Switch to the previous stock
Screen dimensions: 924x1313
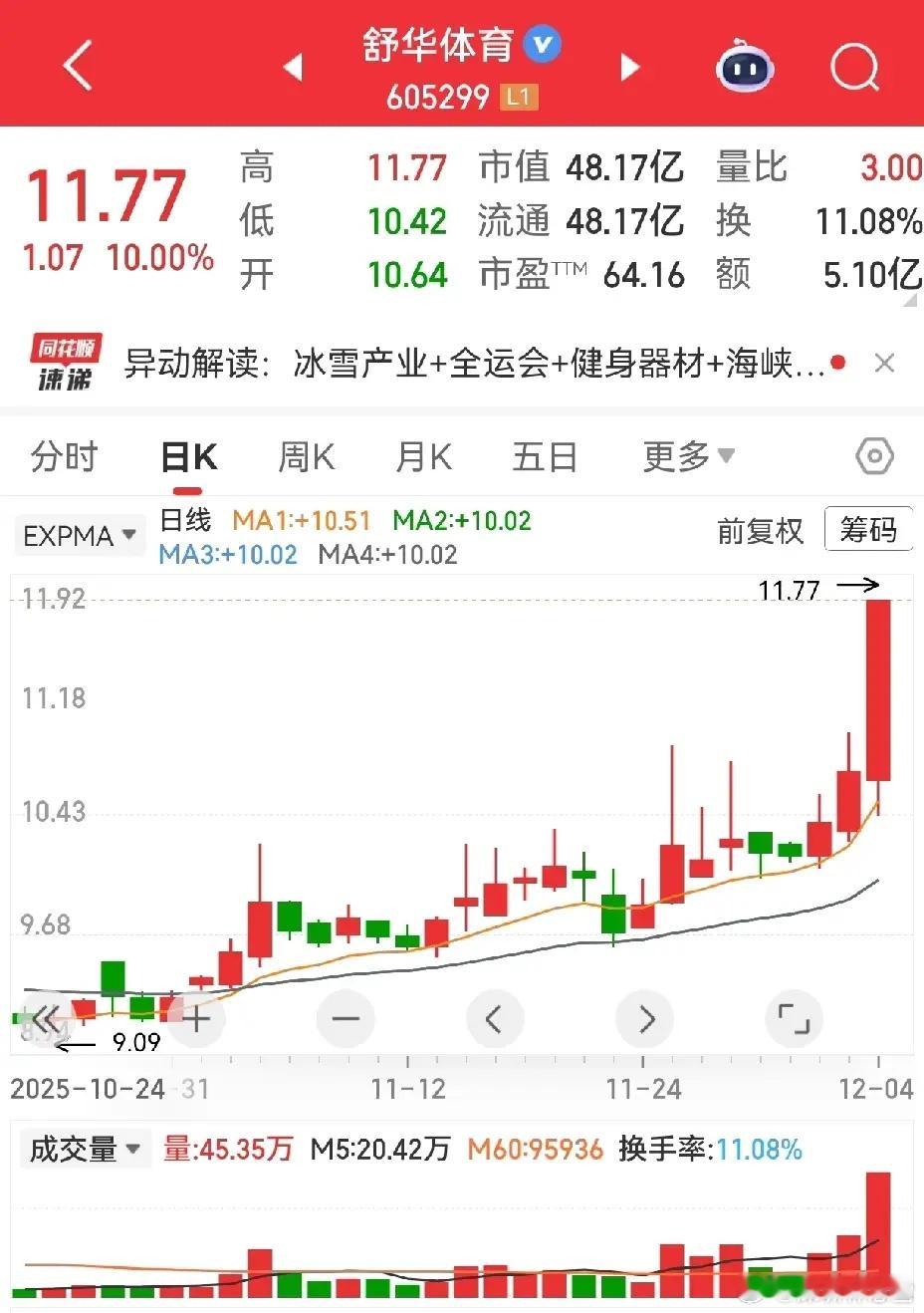293,68
